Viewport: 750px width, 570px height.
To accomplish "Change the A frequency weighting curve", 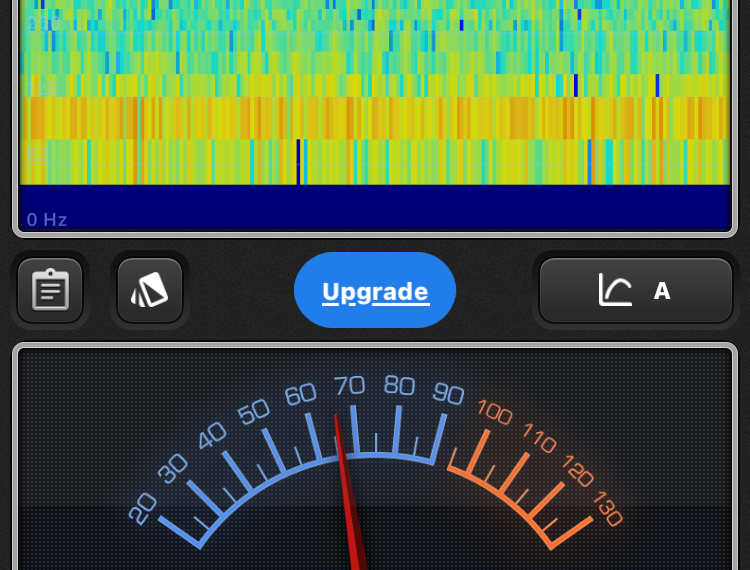I will point(636,291).
